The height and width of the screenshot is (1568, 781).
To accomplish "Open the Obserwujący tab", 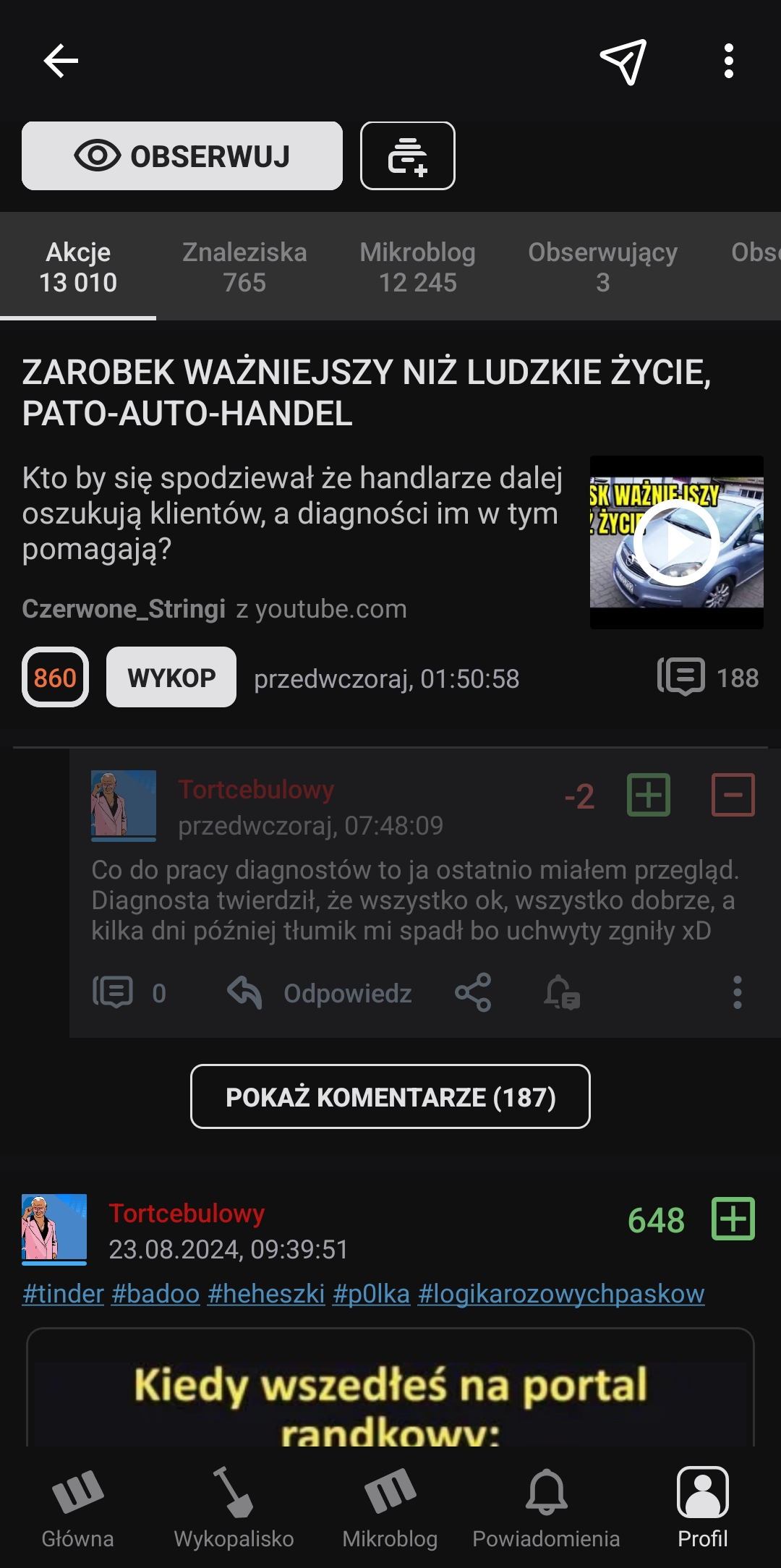I will pos(602,267).
